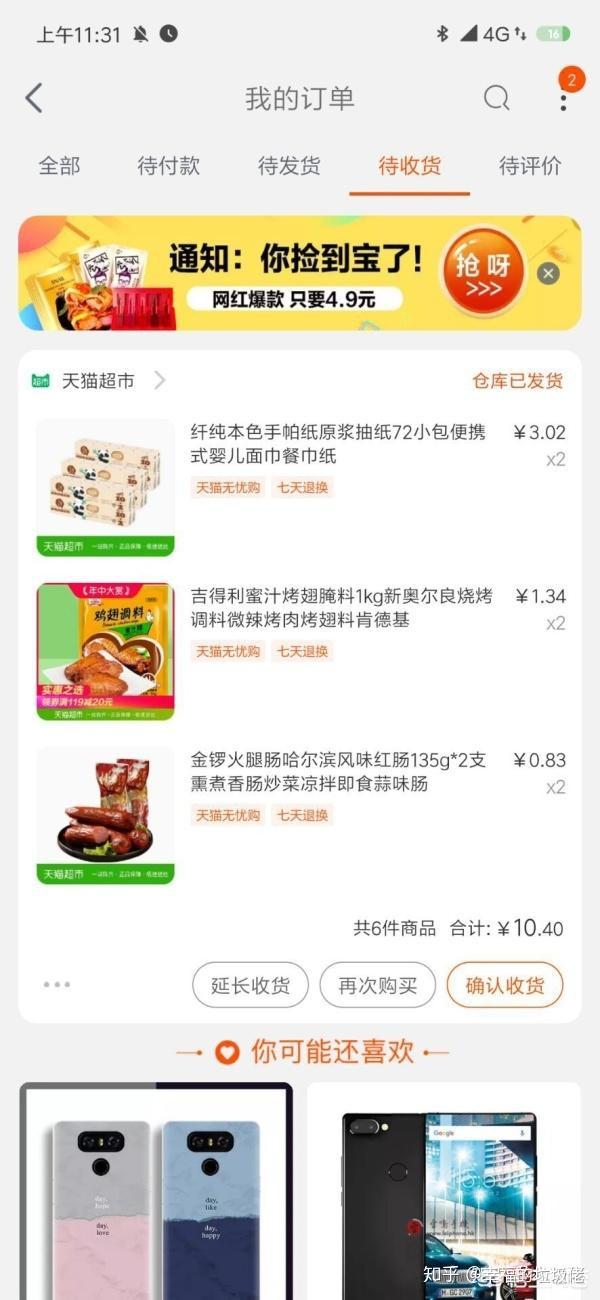This screenshot has height=1300, width=600.
Task: Go back using the arrow icon
Action: (x=34, y=98)
